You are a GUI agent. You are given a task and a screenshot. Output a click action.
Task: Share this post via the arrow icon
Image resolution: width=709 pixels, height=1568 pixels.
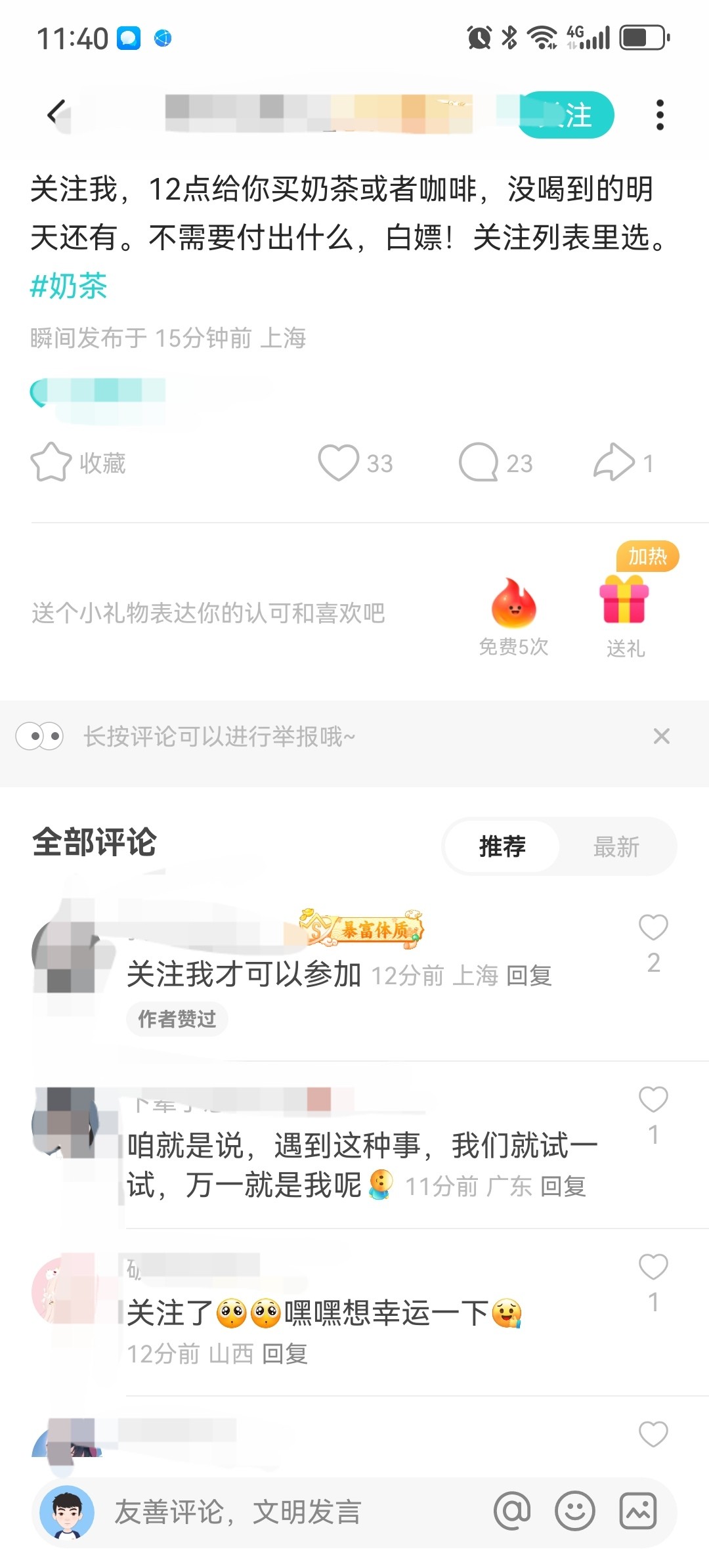click(x=623, y=463)
